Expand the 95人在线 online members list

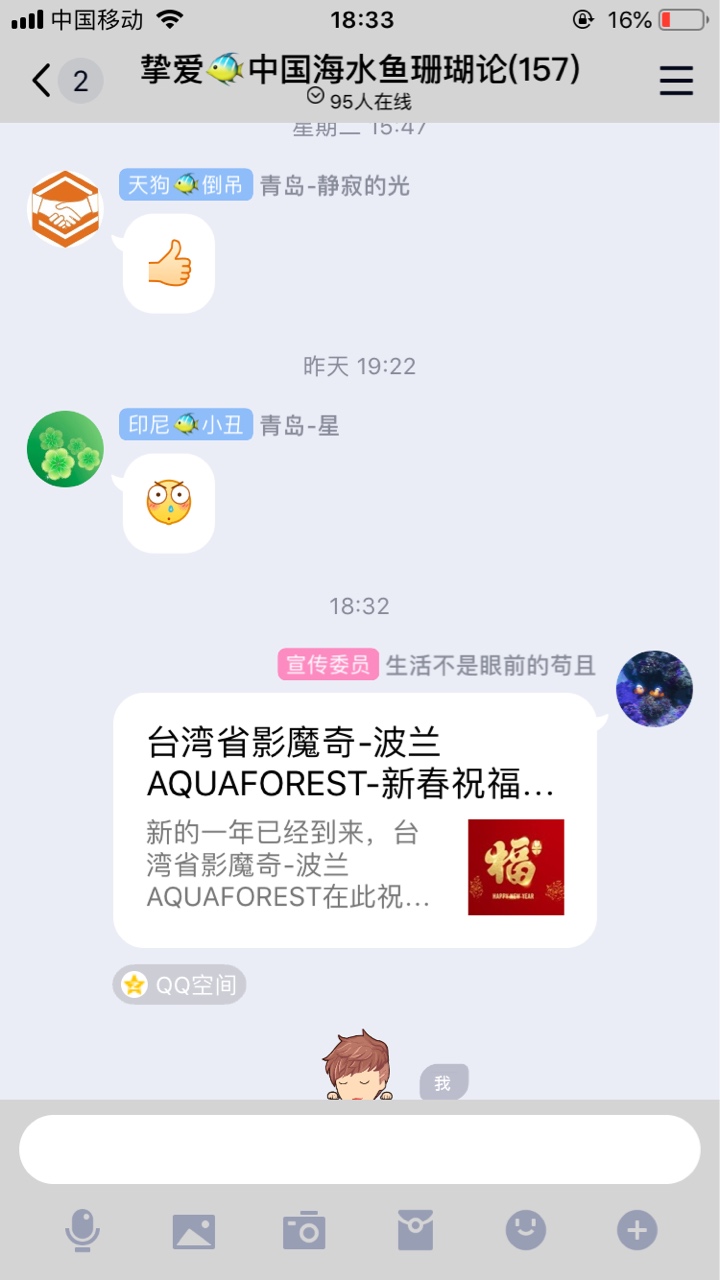pos(360,100)
